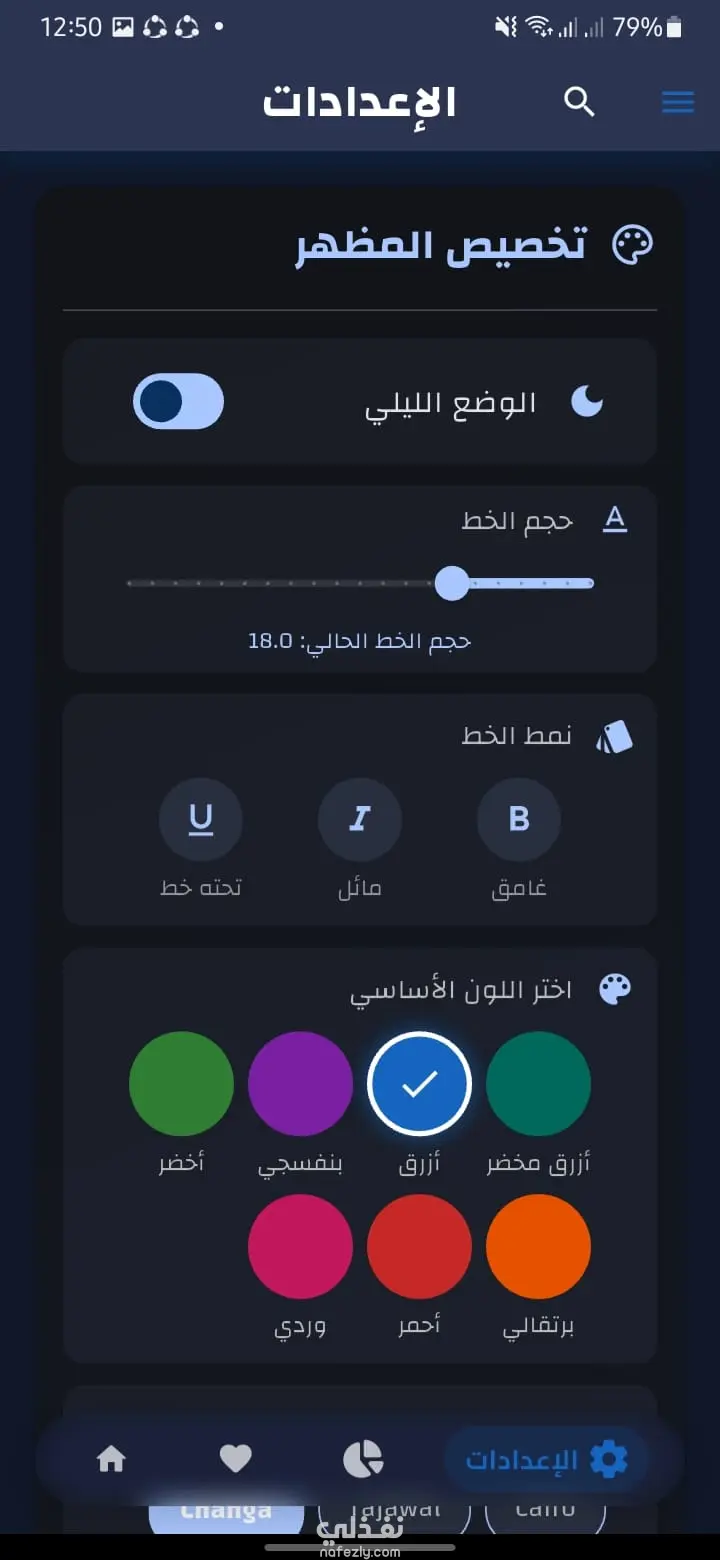Pick the برتقالي orange color
720x1560 pixels.
point(538,1246)
